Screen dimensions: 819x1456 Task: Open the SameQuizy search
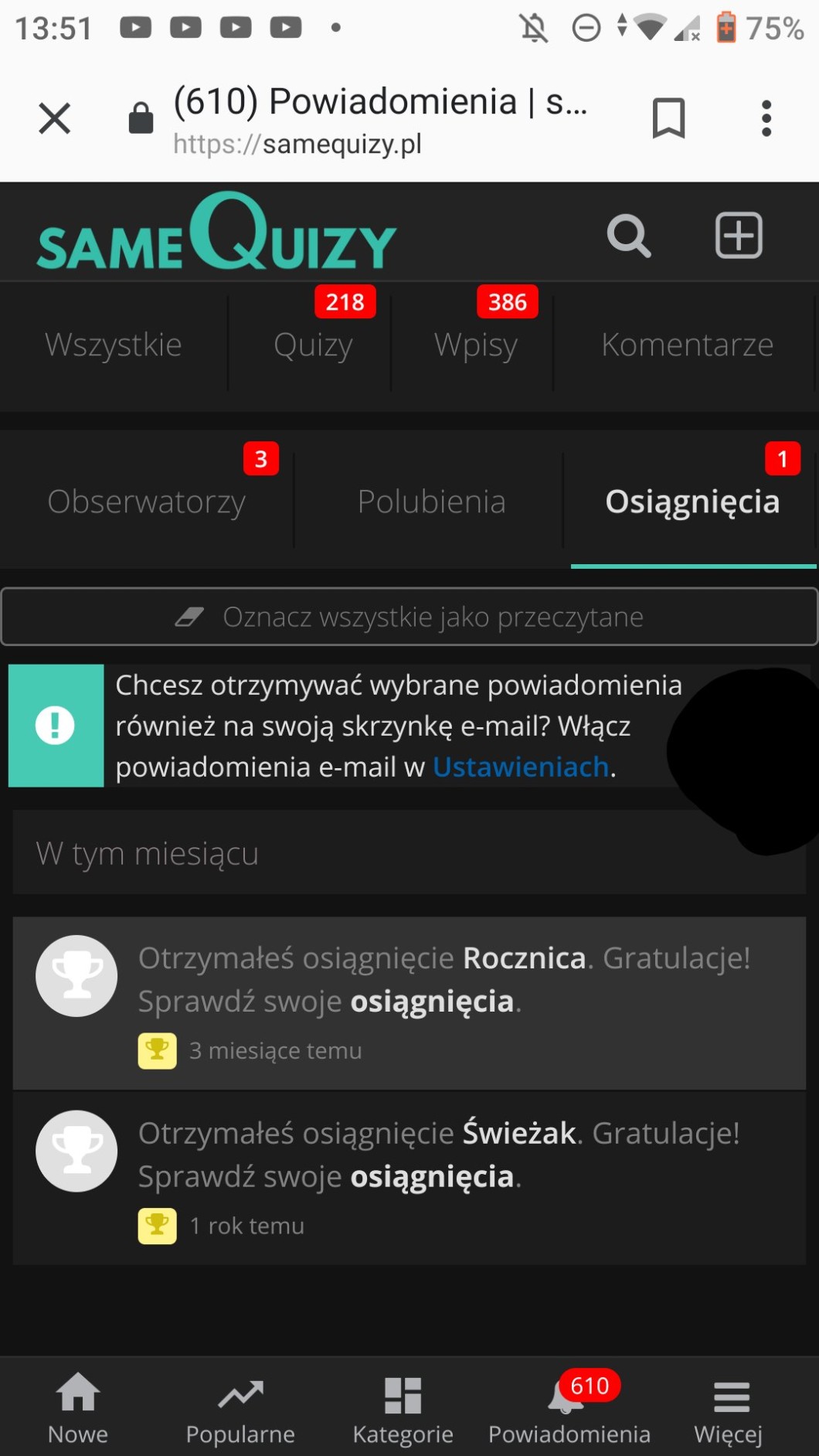pos(628,236)
